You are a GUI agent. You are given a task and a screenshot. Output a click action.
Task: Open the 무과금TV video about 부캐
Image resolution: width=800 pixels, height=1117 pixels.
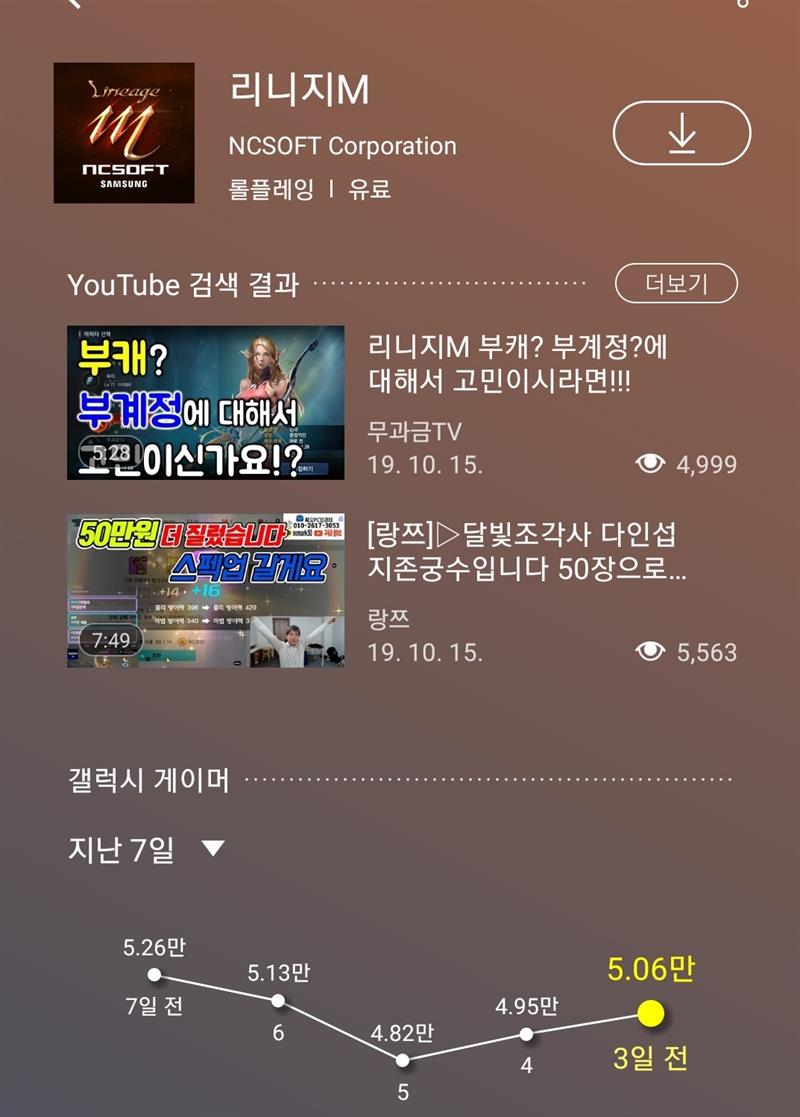206,402
